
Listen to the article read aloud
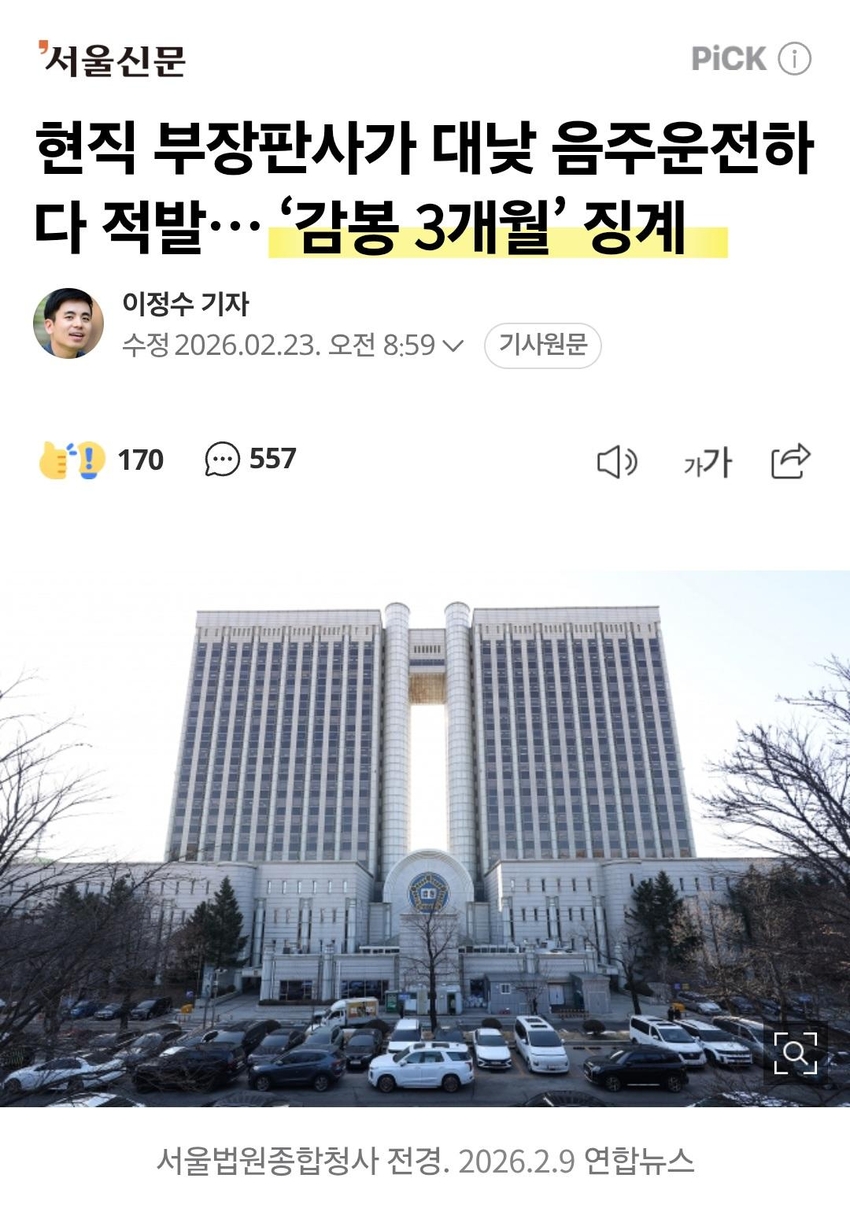click(x=617, y=461)
